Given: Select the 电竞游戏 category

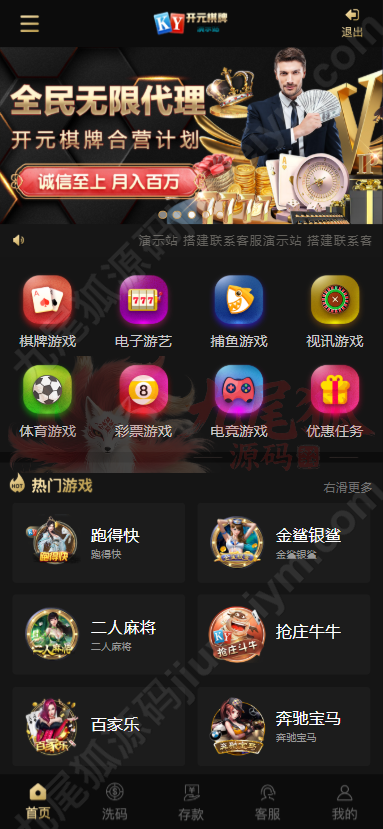Looking at the screenshot, I should click(x=239, y=402).
